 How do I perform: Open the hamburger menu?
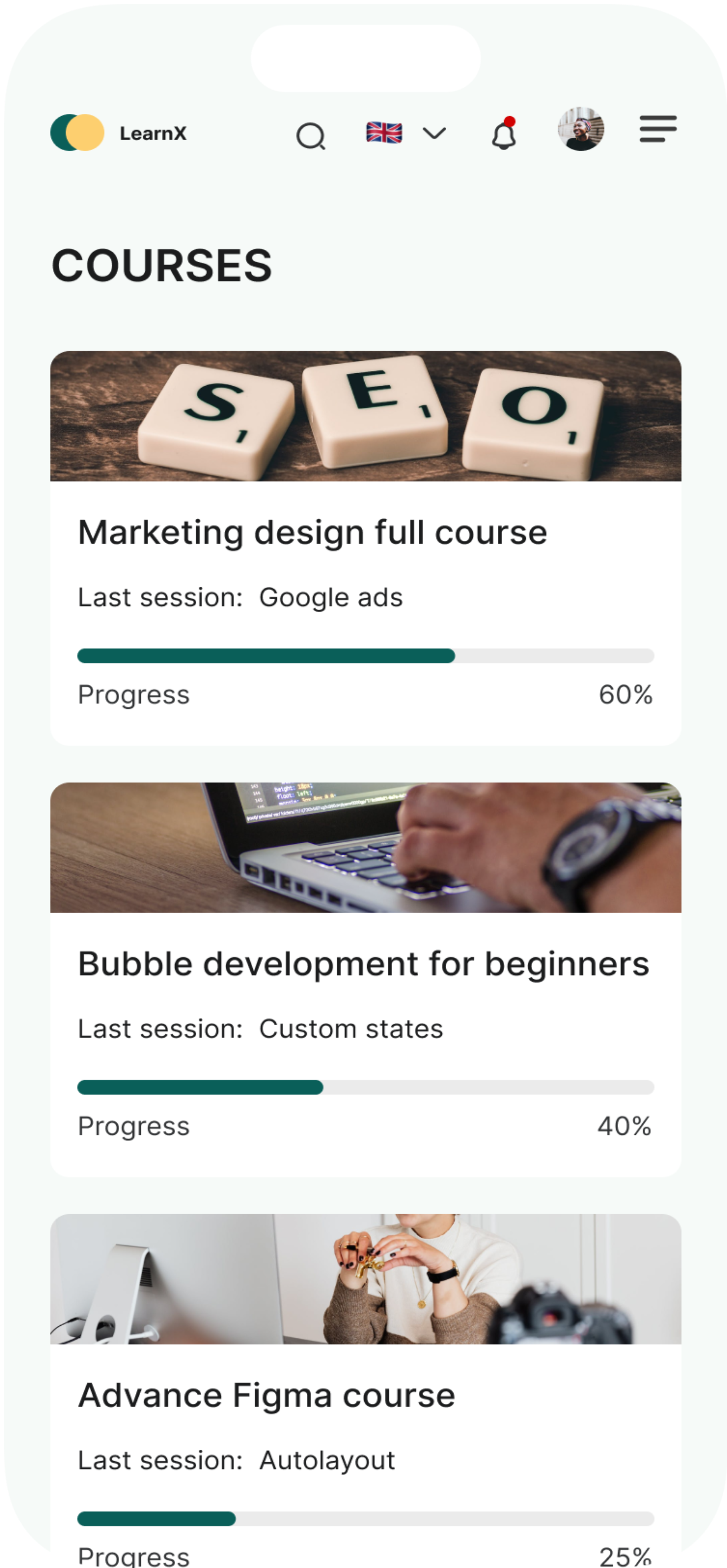pos(657,129)
